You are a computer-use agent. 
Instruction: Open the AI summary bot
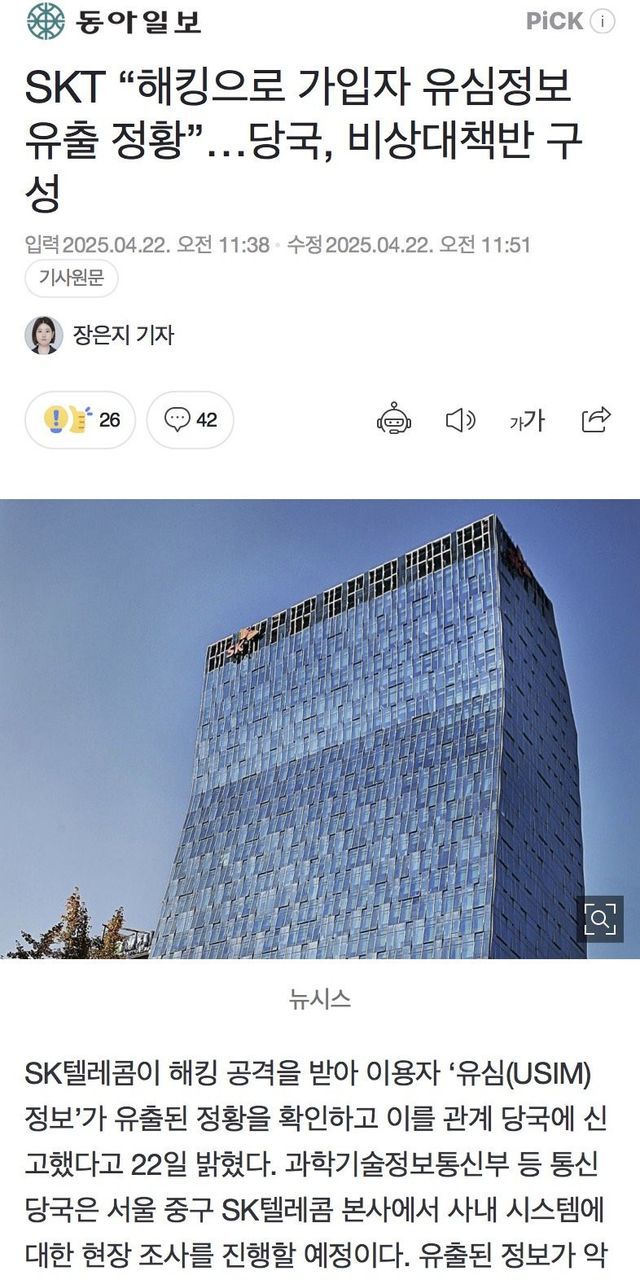pyautogui.click(x=394, y=420)
